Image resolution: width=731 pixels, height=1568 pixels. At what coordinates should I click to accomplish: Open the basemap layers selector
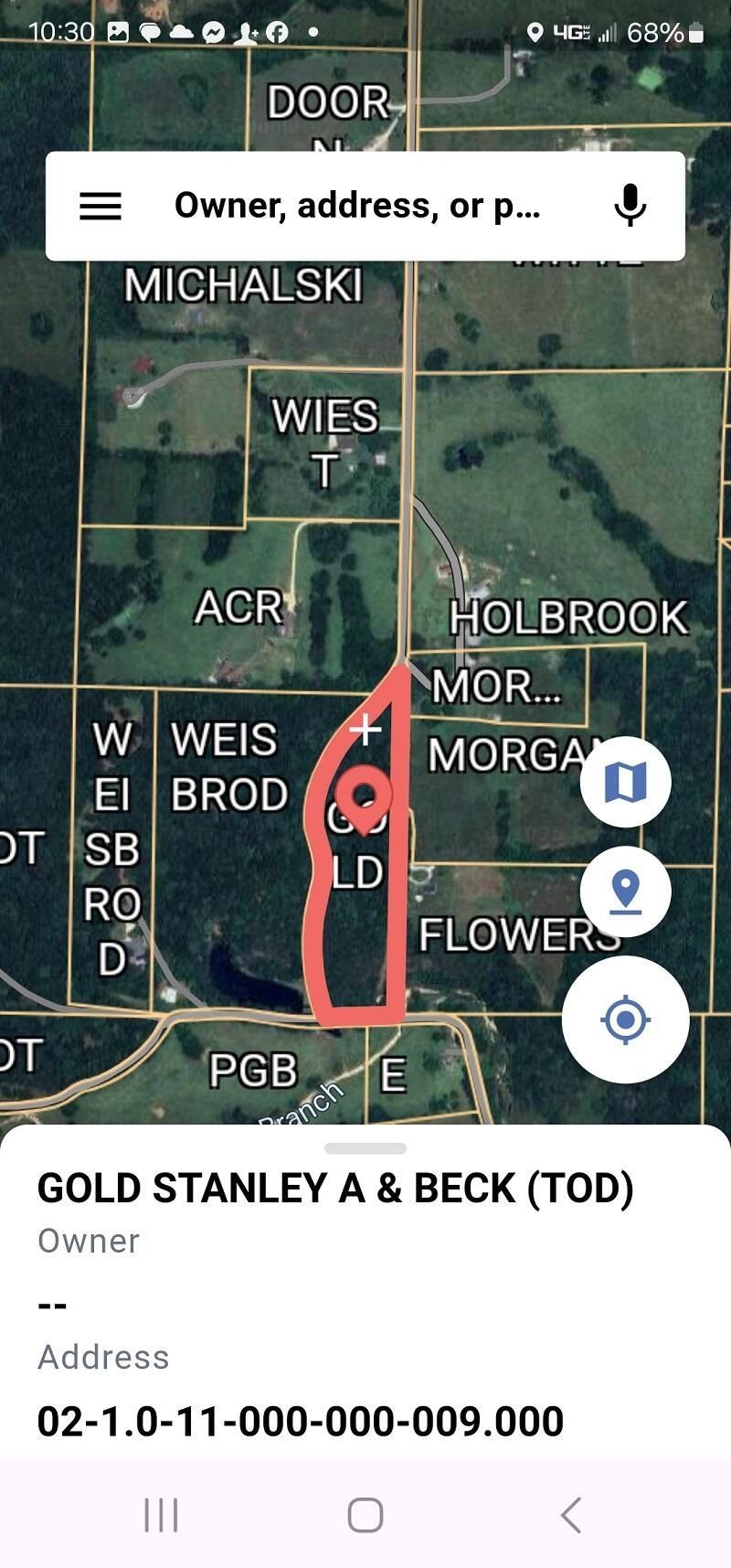pyautogui.click(x=627, y=782)
